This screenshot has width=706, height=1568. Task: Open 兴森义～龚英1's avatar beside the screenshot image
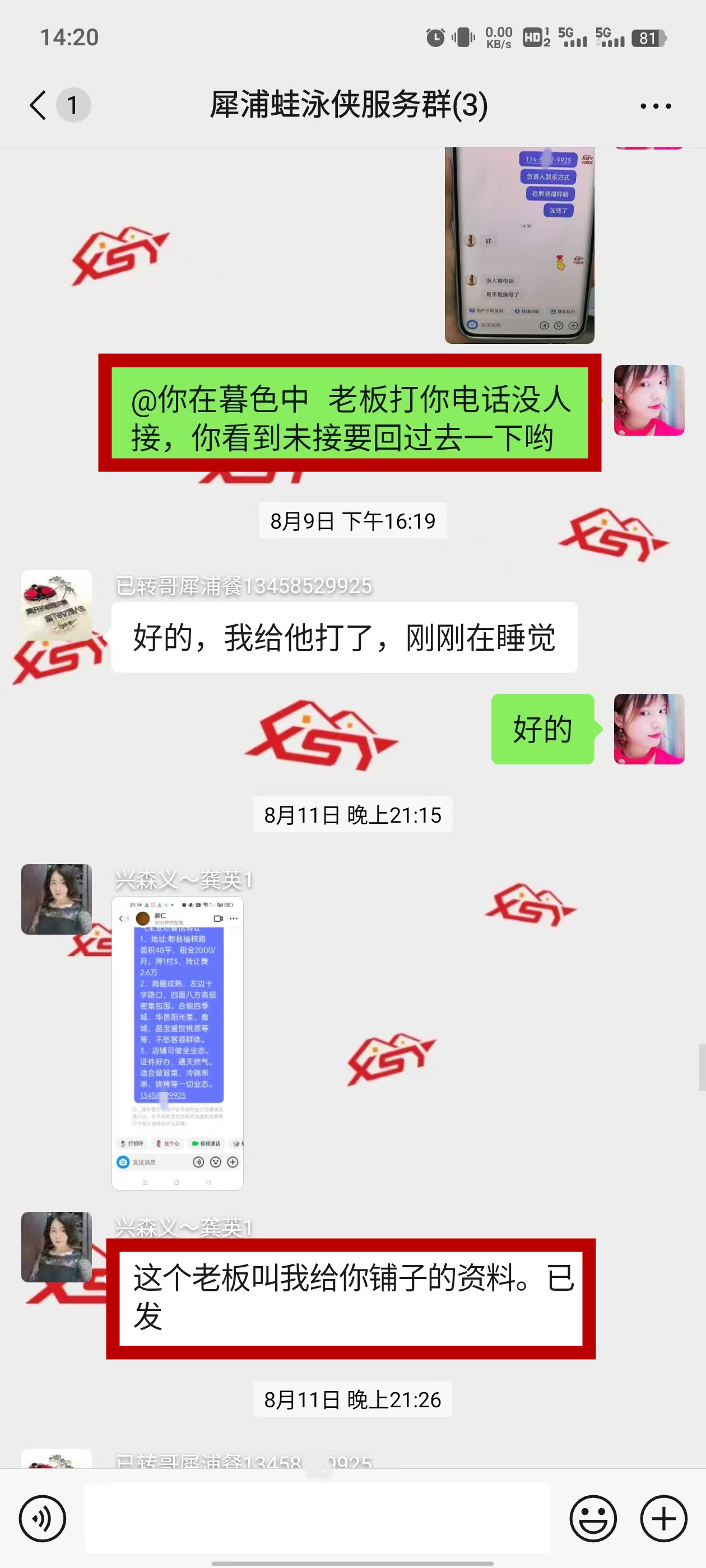(x=57, y=899)
